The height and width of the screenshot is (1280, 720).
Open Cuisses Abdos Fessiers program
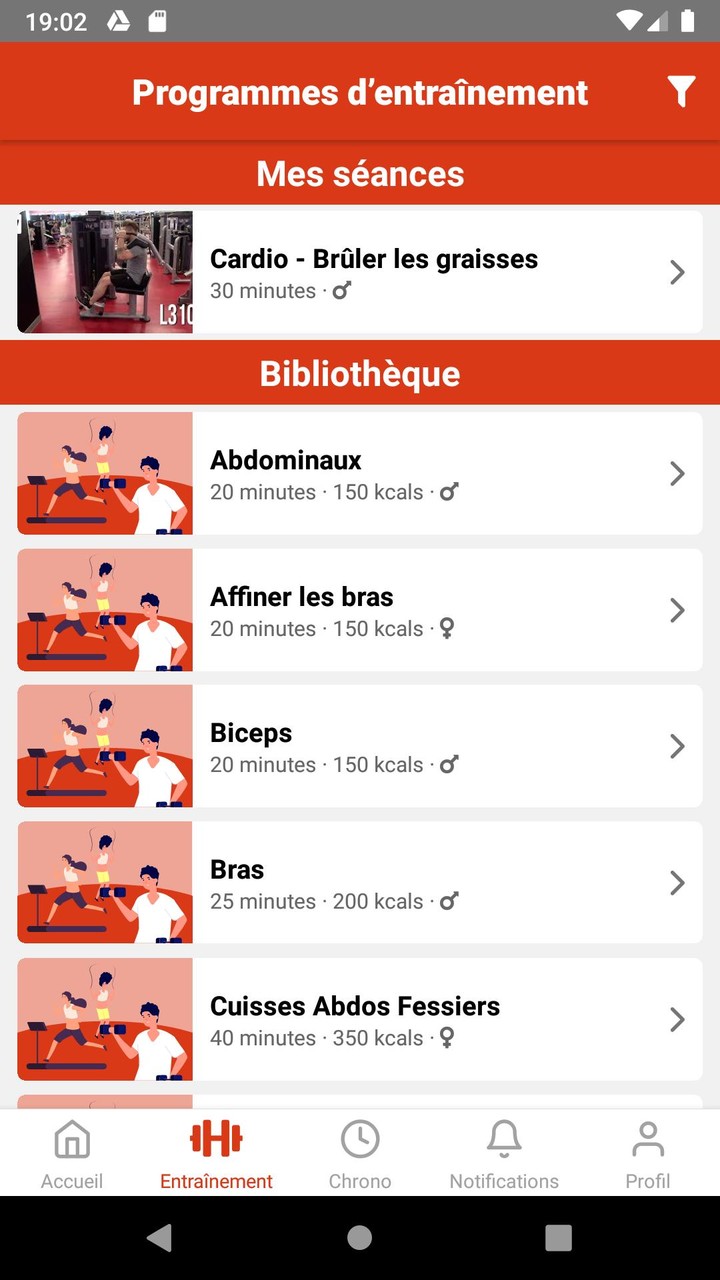point(360,1019)
